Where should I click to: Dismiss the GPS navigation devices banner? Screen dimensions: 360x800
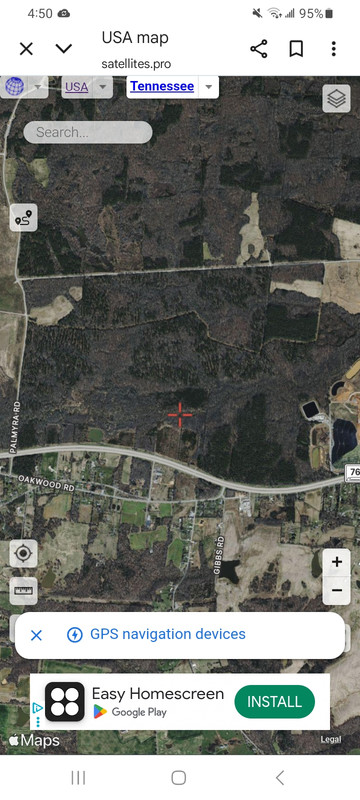36,635
